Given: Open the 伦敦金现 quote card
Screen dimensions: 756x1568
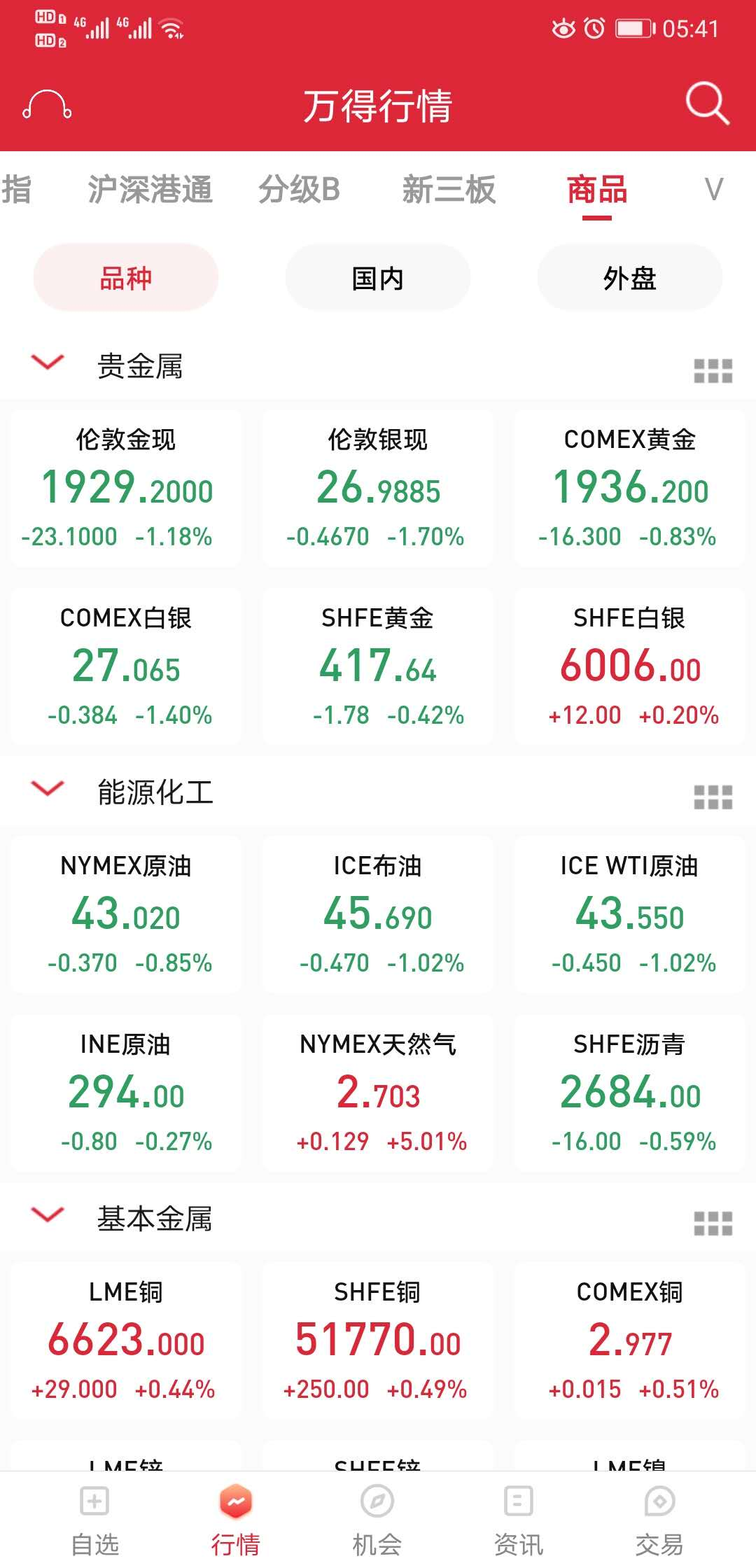Looking at the screenshot, I should tap(126, 488).
